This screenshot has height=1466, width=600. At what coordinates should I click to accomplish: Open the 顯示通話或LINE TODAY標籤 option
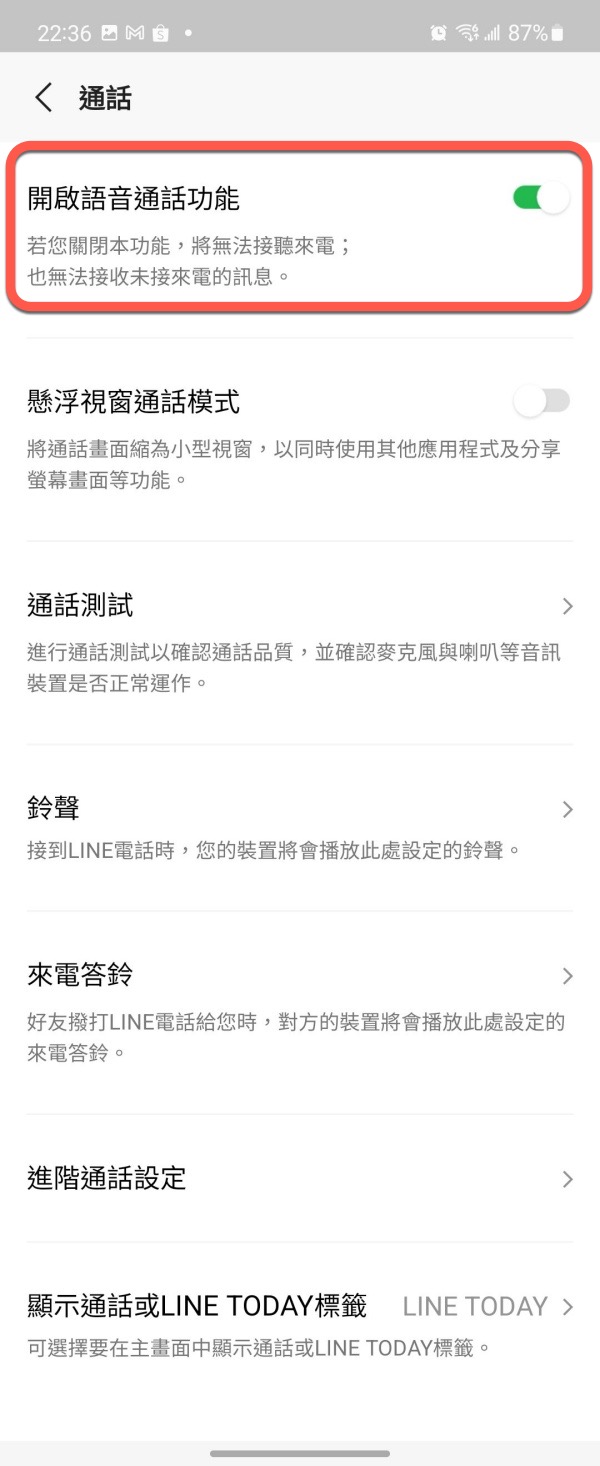(299, 1324)
